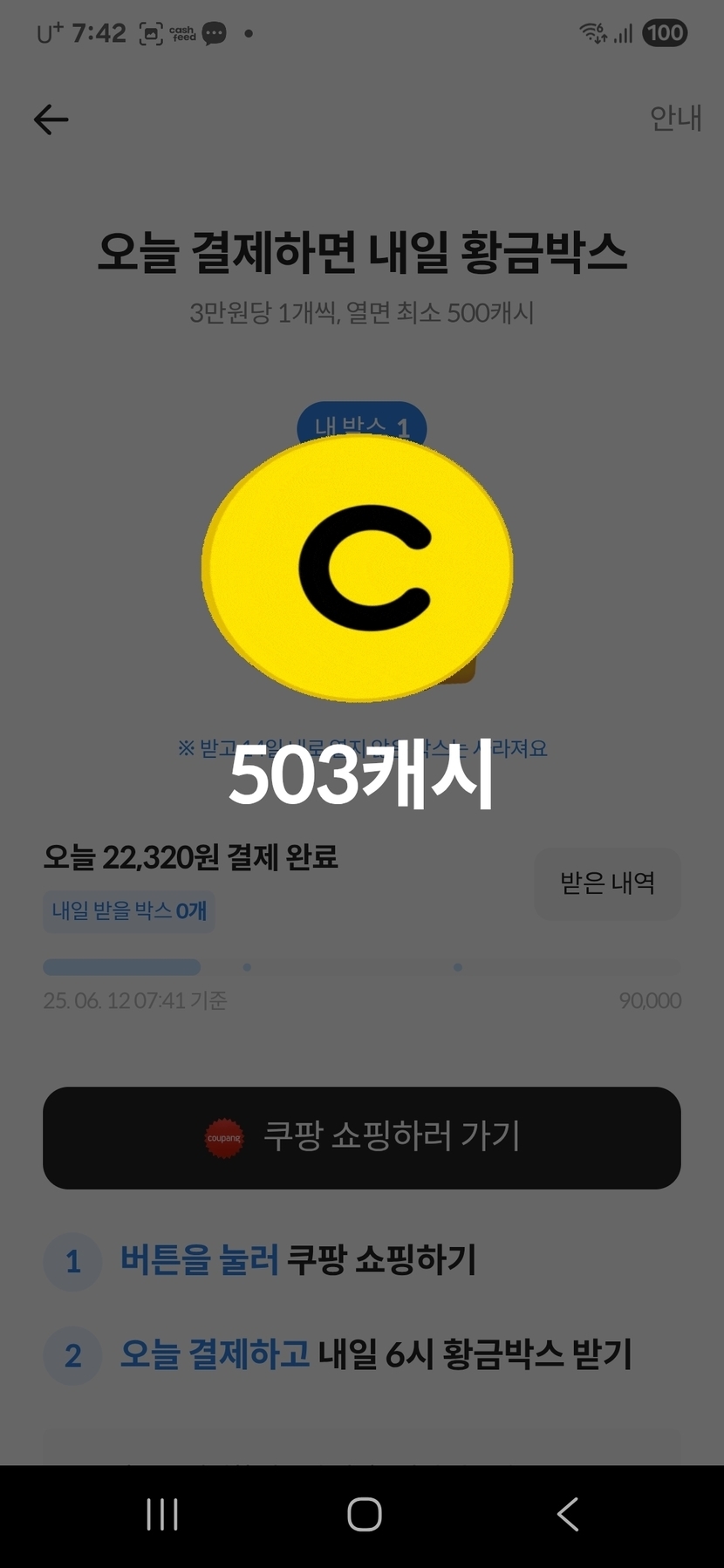Open 받은 내역 history

[607, 883]
